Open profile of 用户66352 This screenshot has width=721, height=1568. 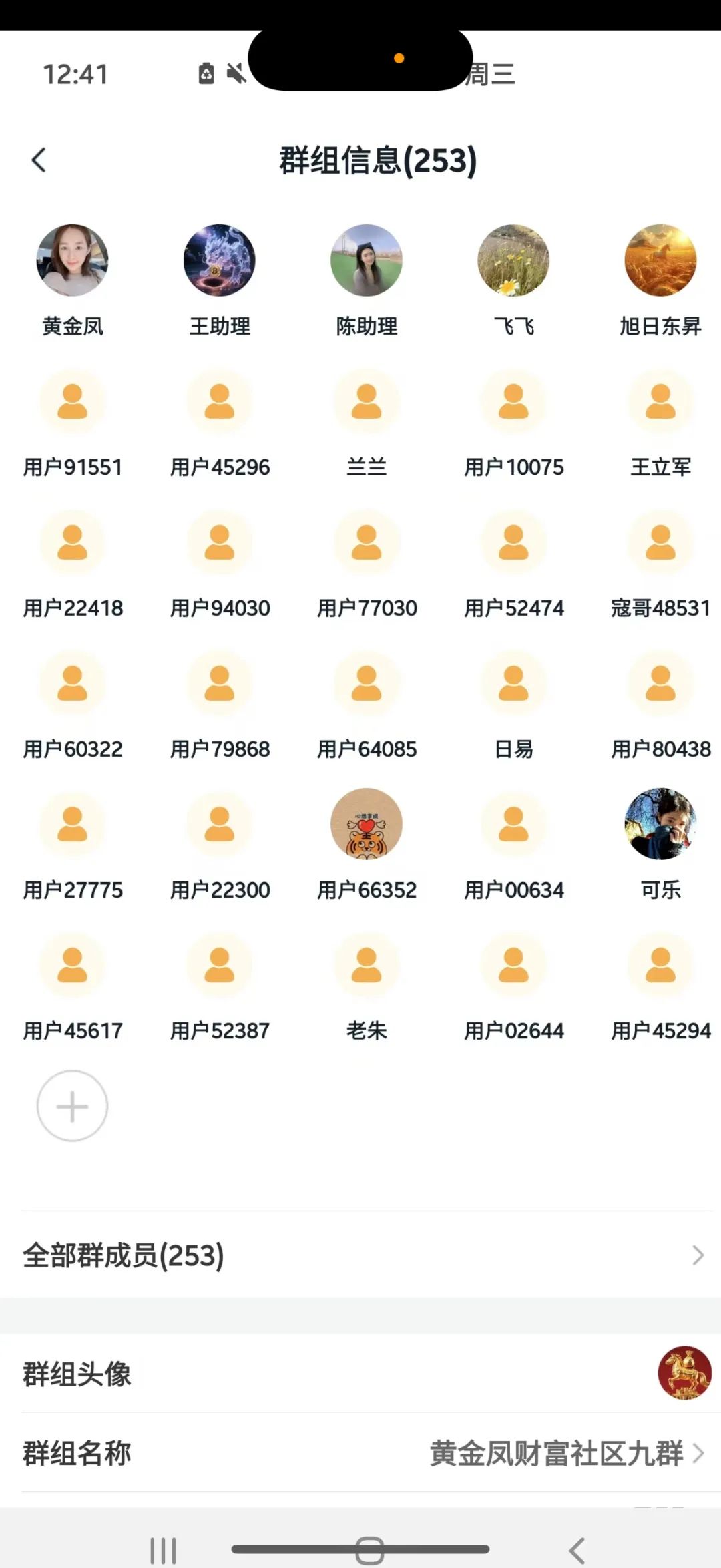367,825
